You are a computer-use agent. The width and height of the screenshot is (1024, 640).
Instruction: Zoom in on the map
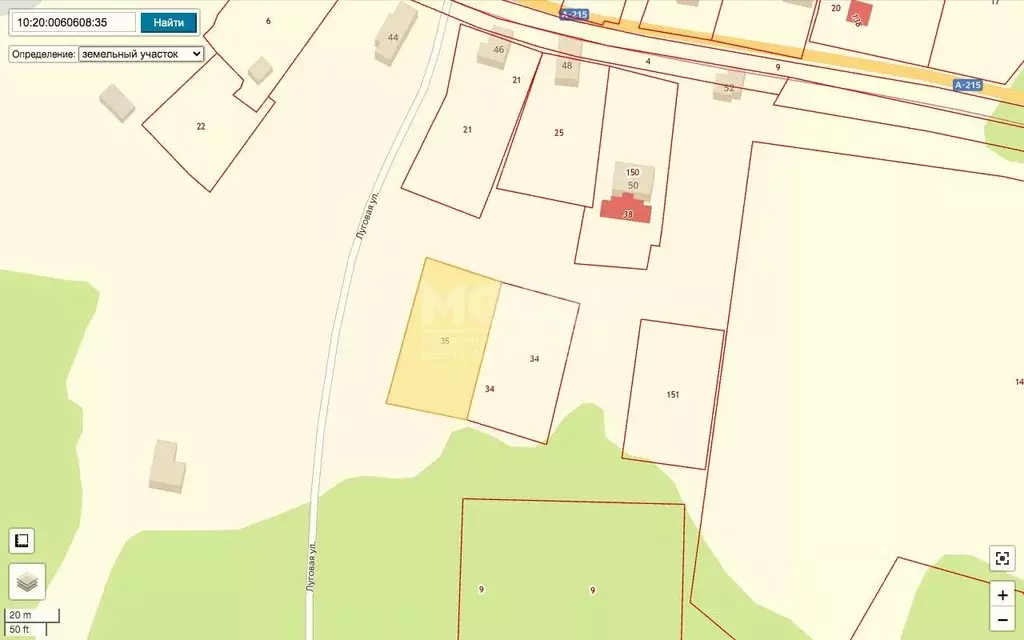[x=1003, y=593]
